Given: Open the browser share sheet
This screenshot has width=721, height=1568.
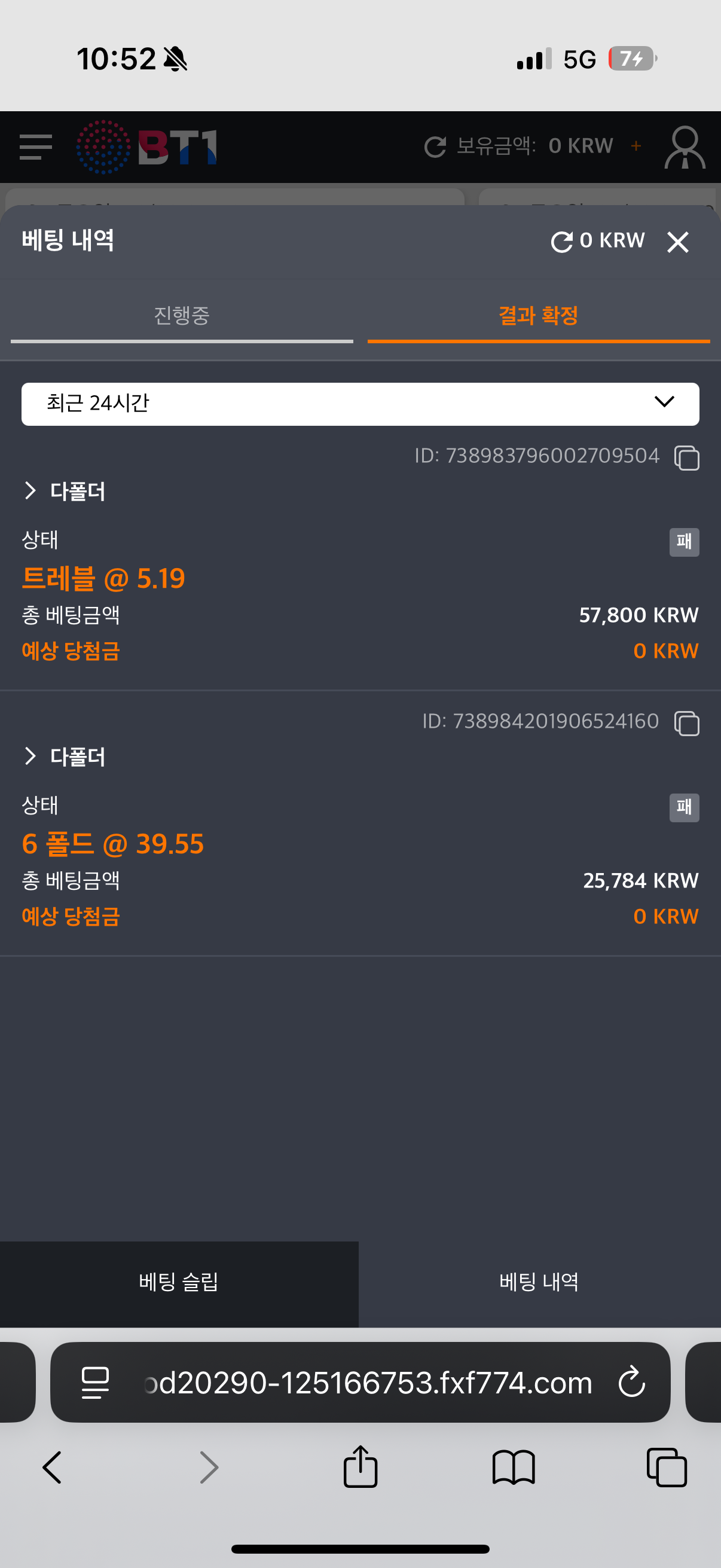Looking at the screenshot, I should 360,1466.
